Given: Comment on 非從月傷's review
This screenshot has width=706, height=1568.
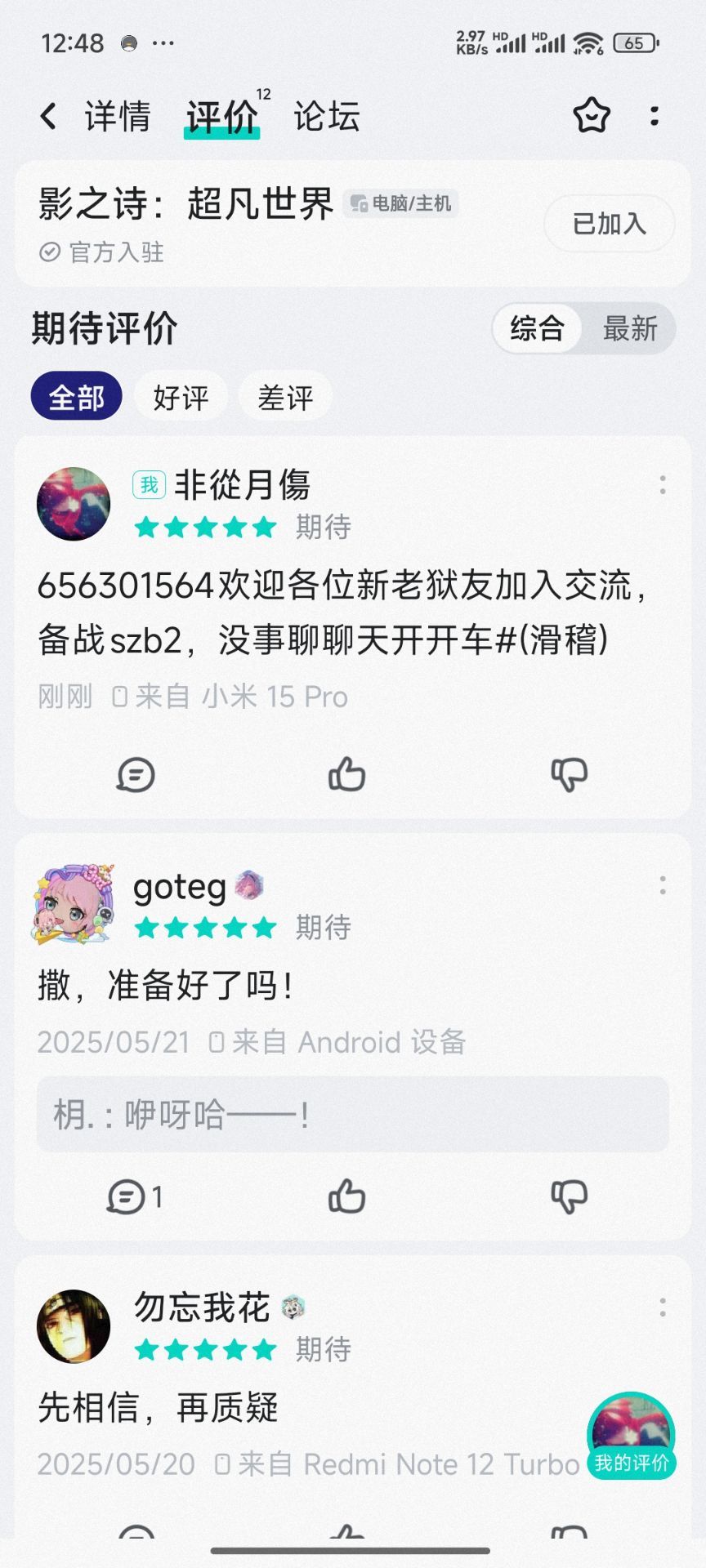Looking at the screenshot, I should coord(136,774).
